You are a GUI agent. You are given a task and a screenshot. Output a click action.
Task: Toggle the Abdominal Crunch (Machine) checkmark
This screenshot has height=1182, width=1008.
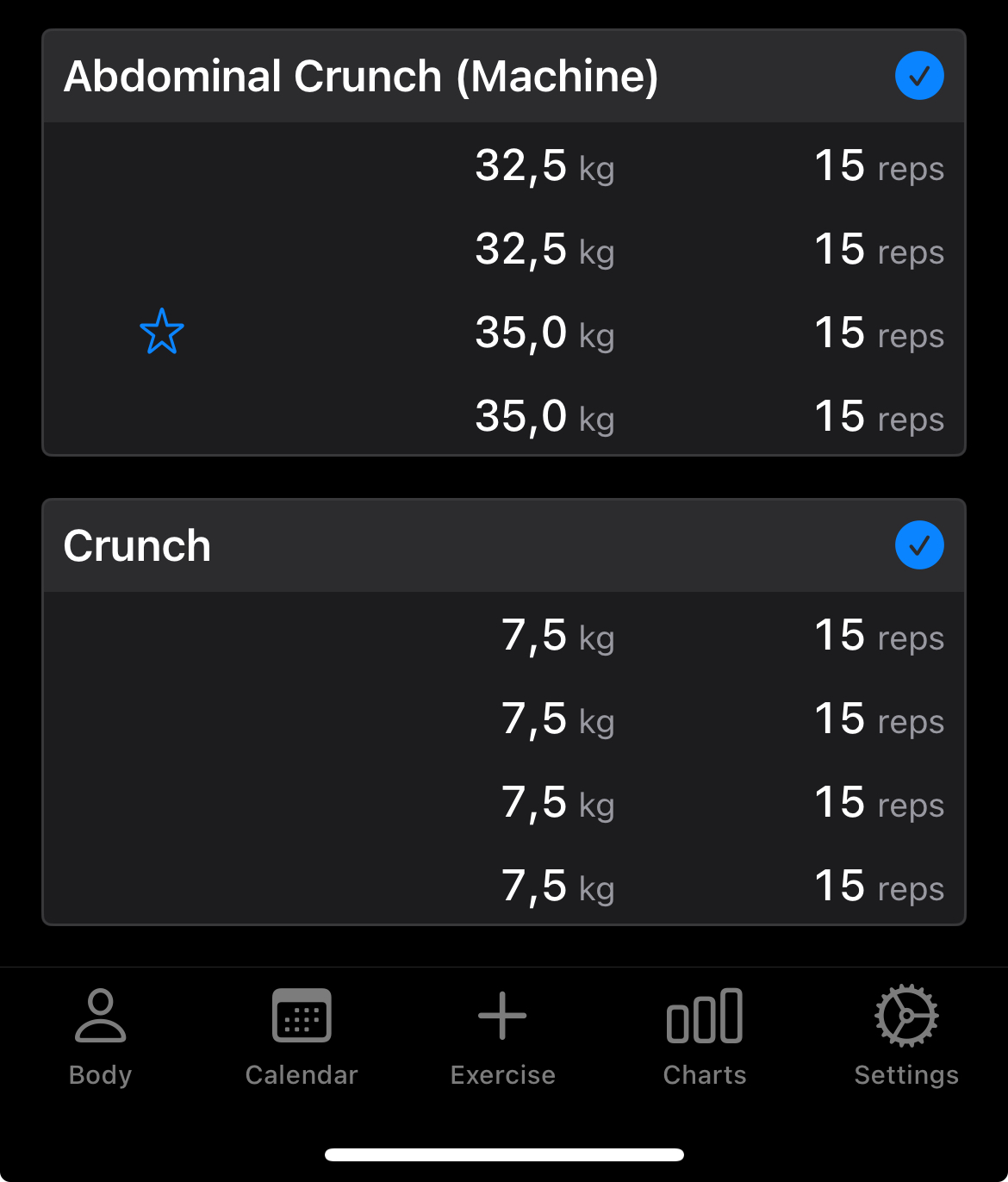(x=919, y=76)
